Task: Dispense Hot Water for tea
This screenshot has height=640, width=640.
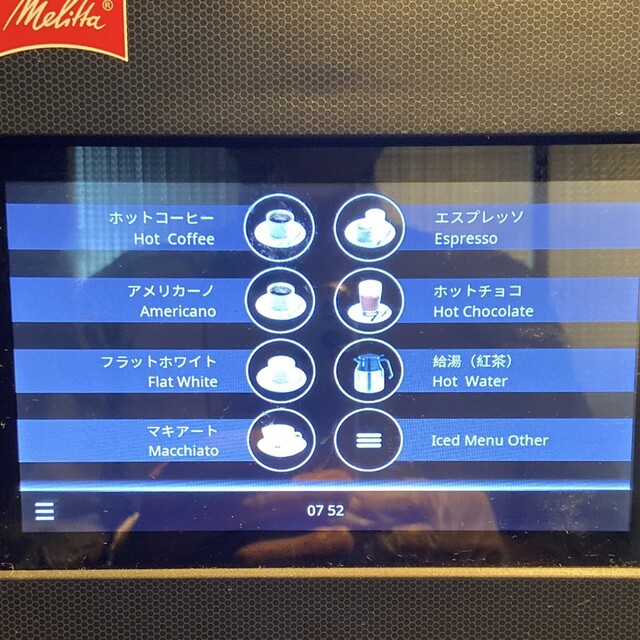Action: 368,371
